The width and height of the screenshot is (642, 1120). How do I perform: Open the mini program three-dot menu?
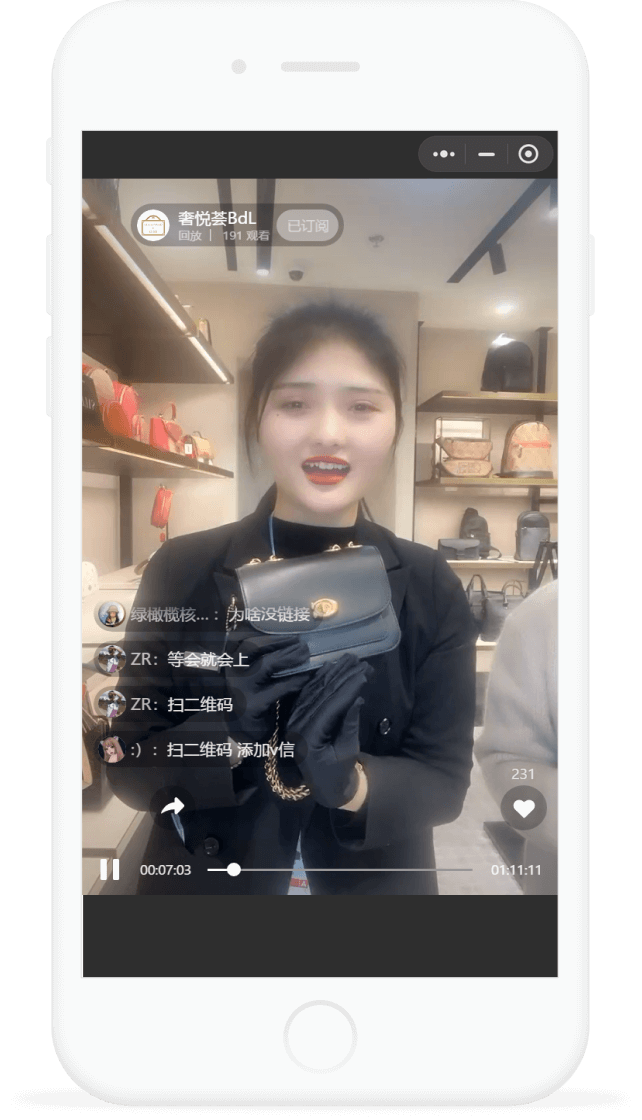pos(443,154)
